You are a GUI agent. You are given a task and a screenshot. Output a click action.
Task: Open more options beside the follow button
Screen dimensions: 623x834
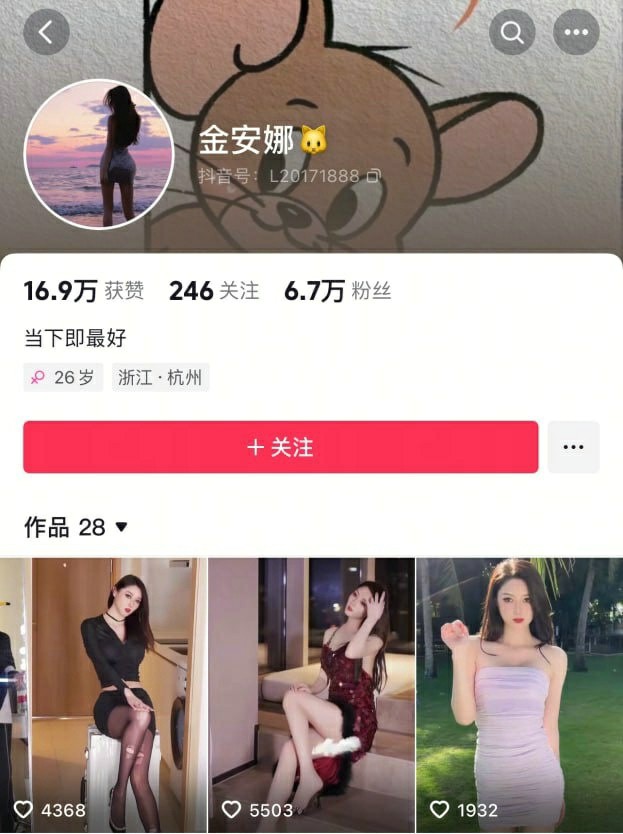pyautogui.click(x=573, y=447)
